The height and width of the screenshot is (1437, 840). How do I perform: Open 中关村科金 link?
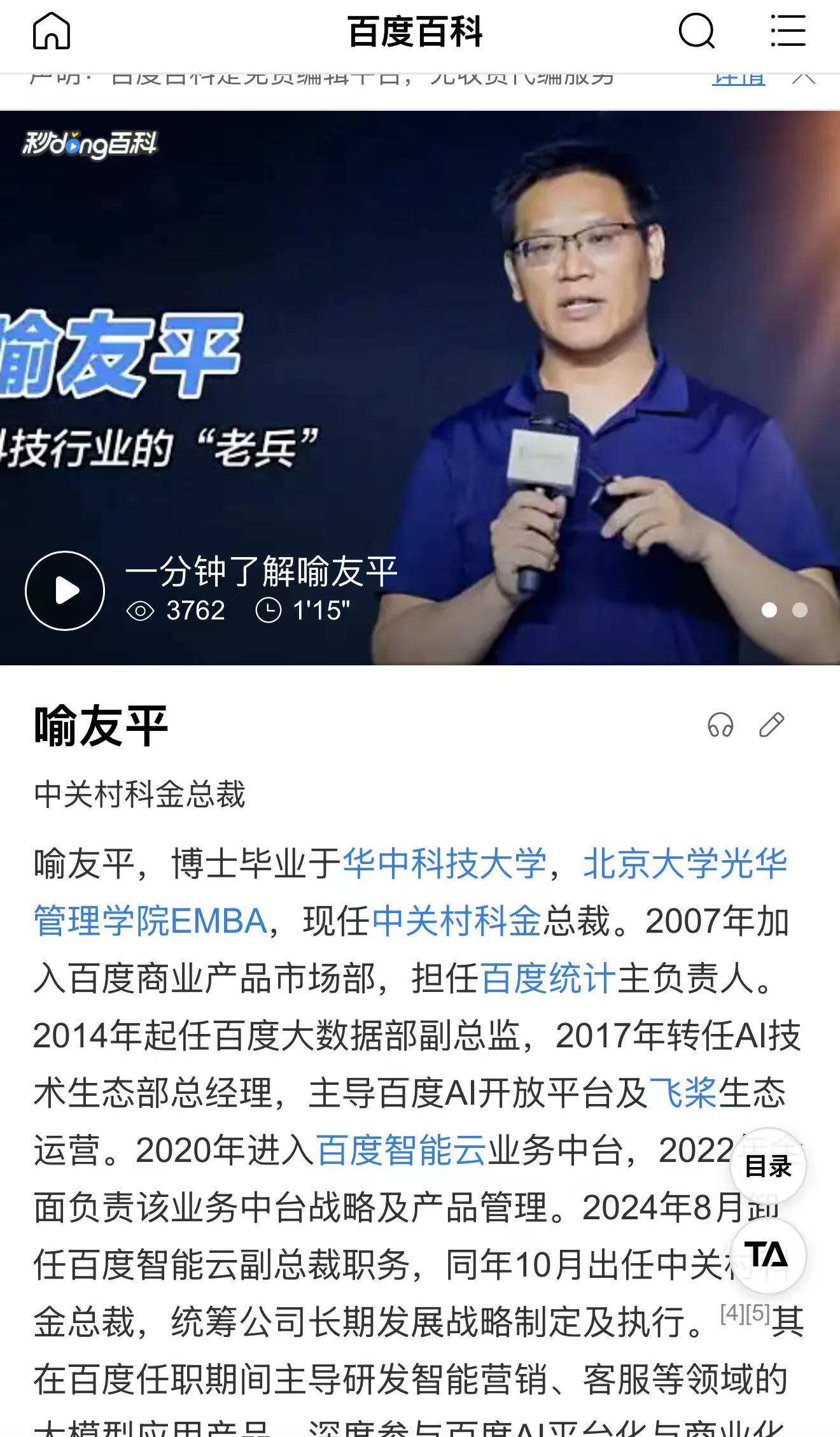[x=456, y=921]
